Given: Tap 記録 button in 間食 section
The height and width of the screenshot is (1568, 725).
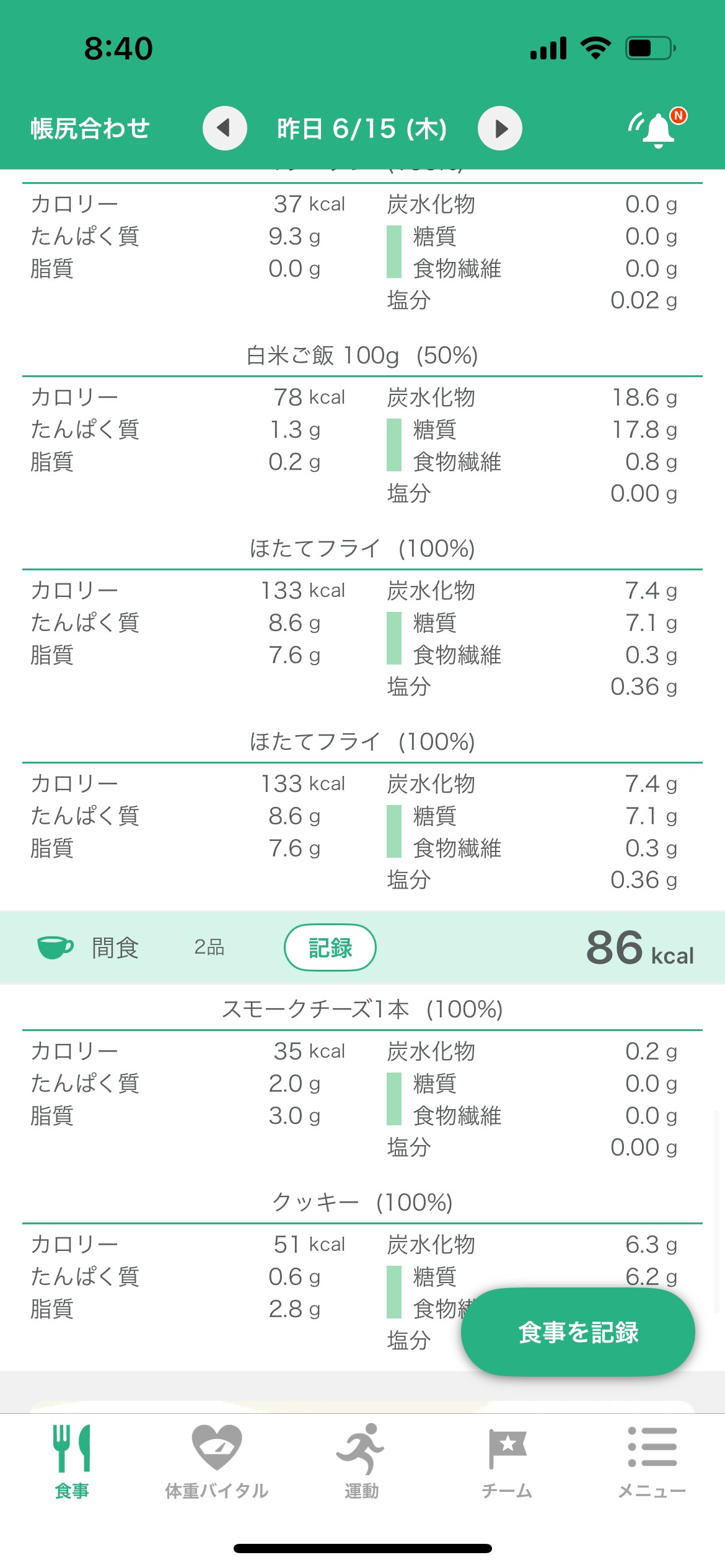Looking at the screenshot, I should click(x=330, y=947).
